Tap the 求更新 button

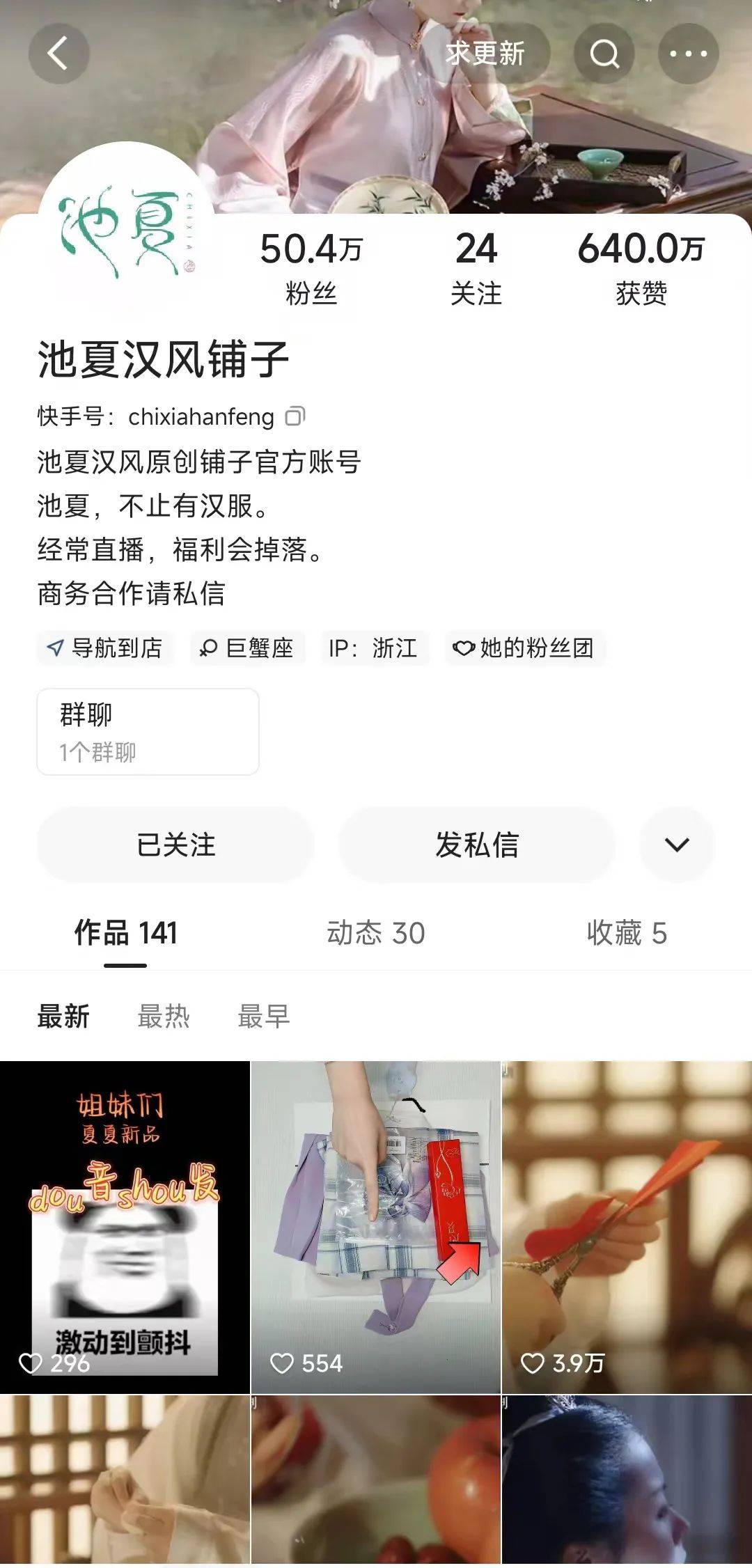click(485, 54)
